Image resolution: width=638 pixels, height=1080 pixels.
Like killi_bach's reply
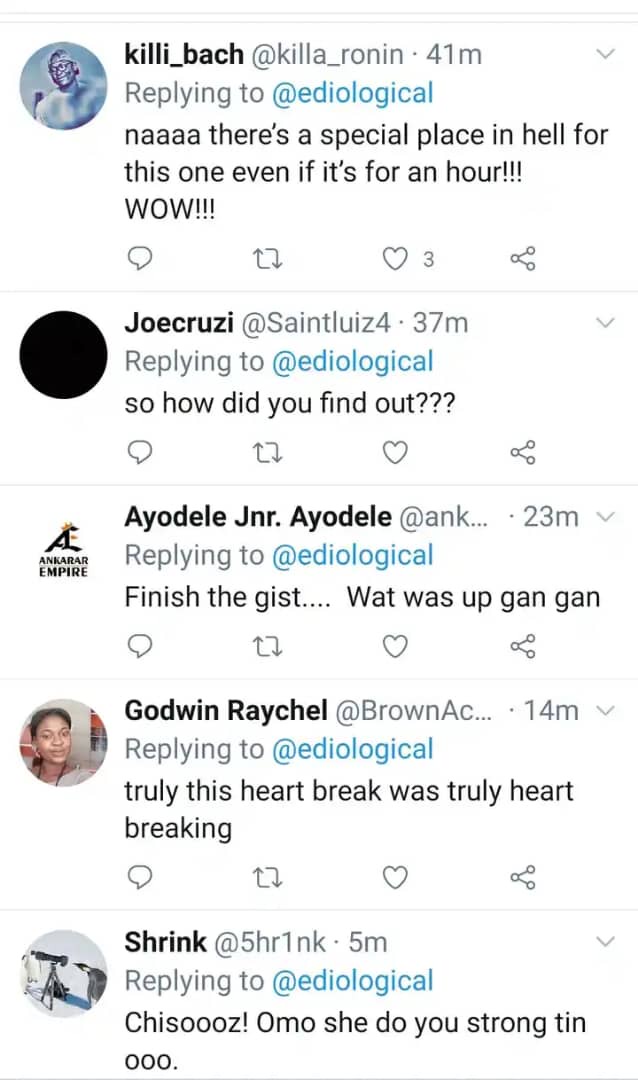pos(395,259)
